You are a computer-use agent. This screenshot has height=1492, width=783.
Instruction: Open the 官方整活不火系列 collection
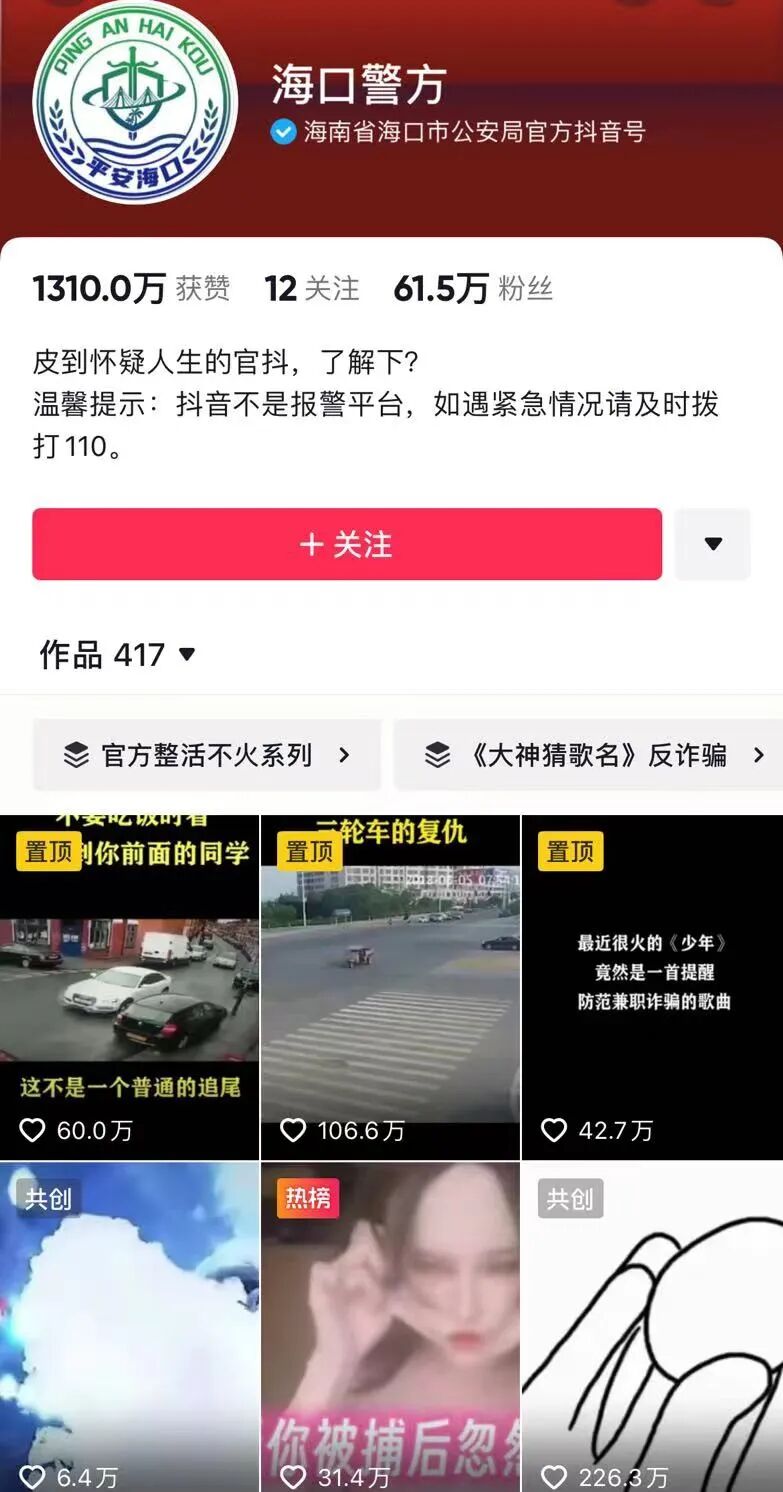click(207, 755)
